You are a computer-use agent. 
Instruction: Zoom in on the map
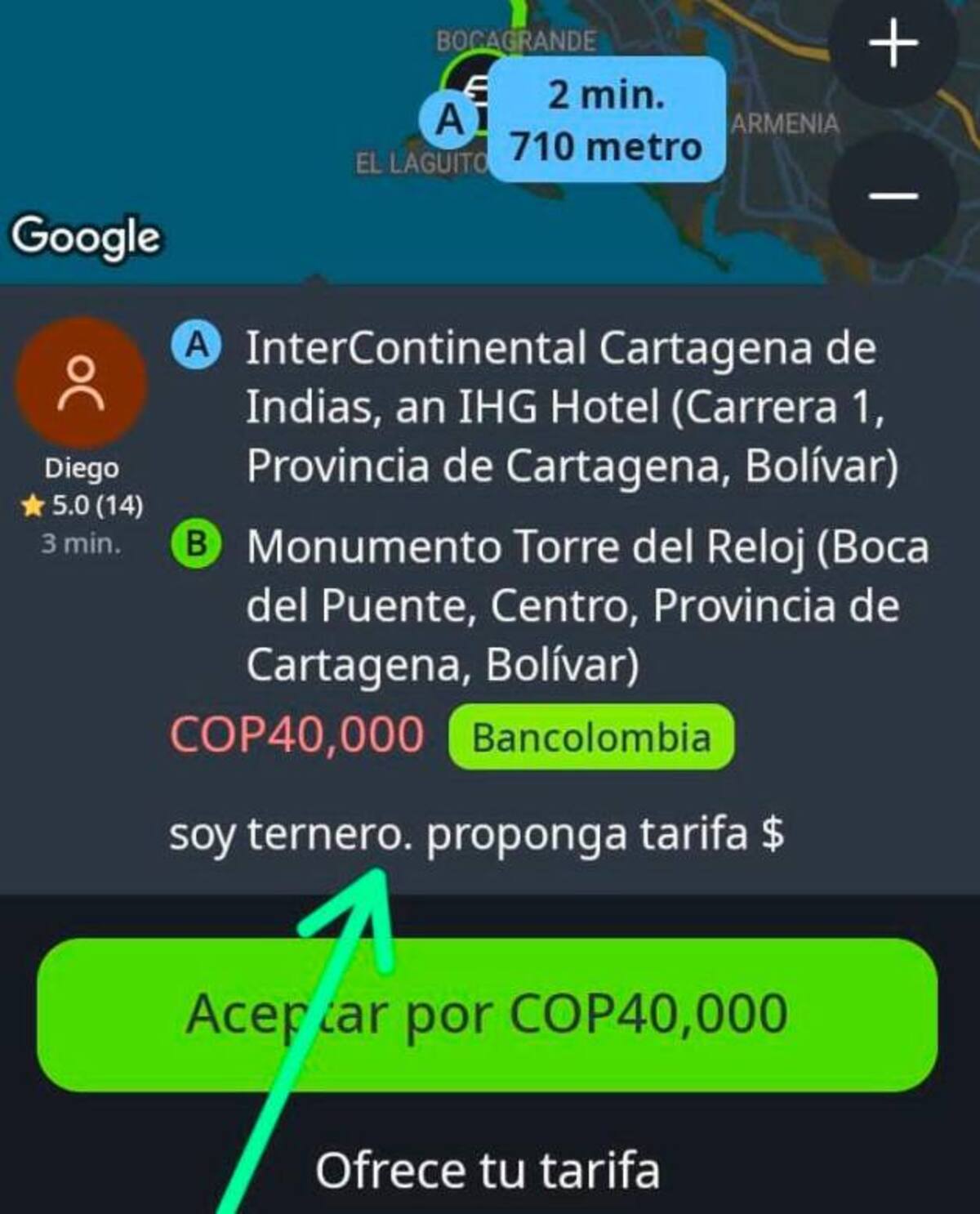coord(893,42)
